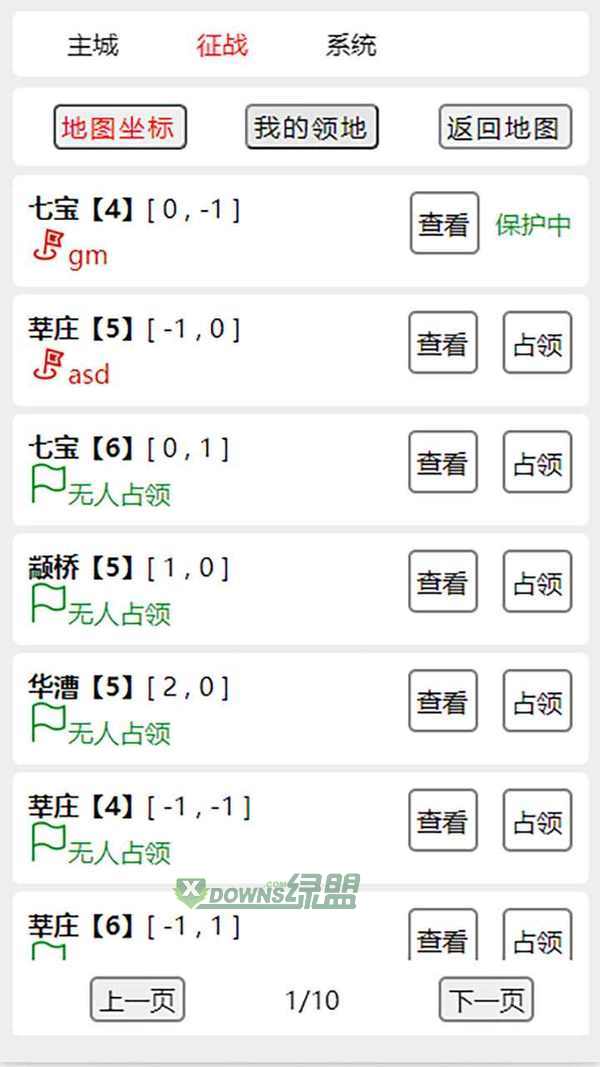View 七宝【4】 at [0,-1]
Image resolution: width=600 pixels, height=1067 pixels.
tap(444, 223)
